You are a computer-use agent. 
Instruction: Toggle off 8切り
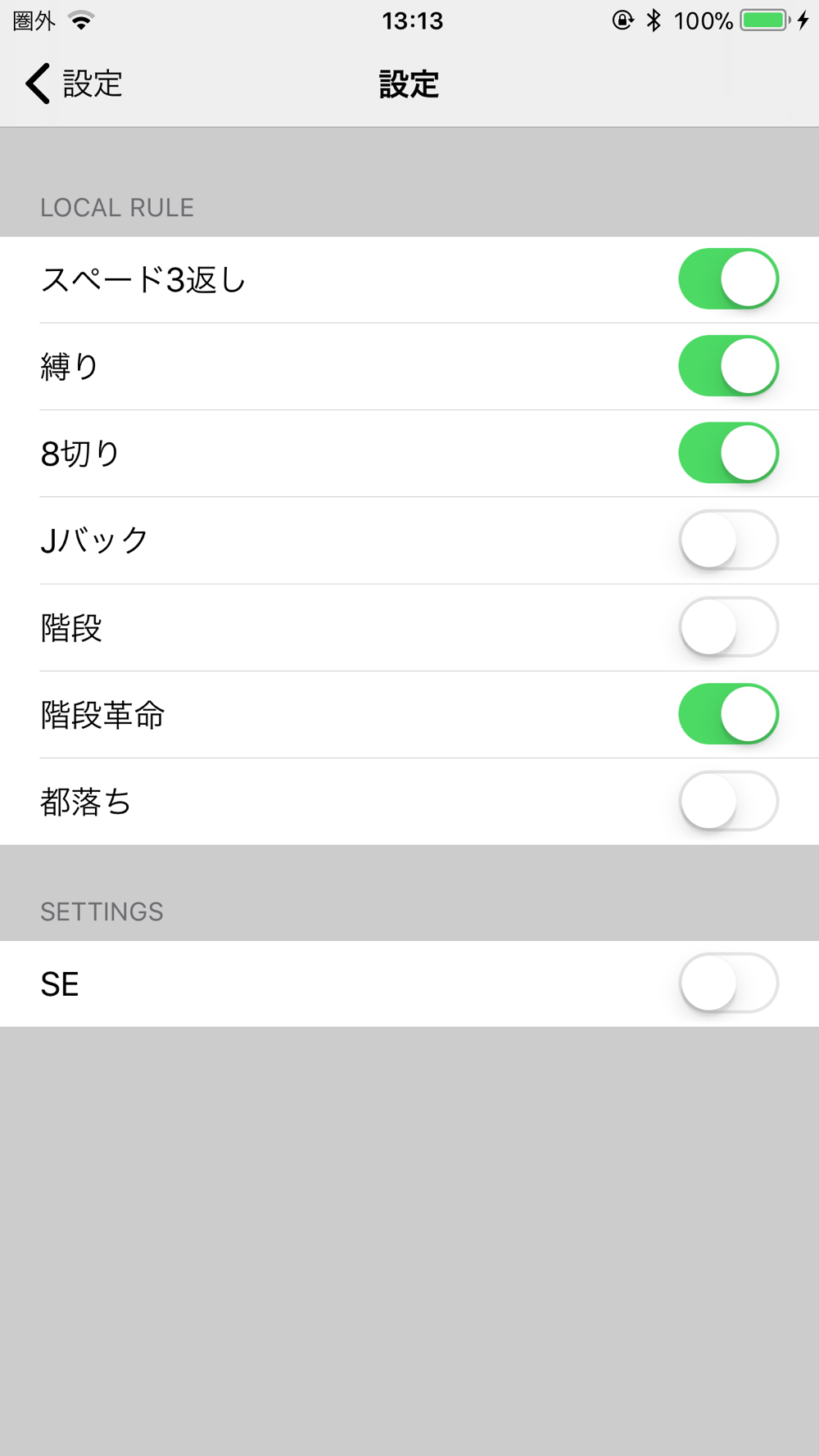728,453
